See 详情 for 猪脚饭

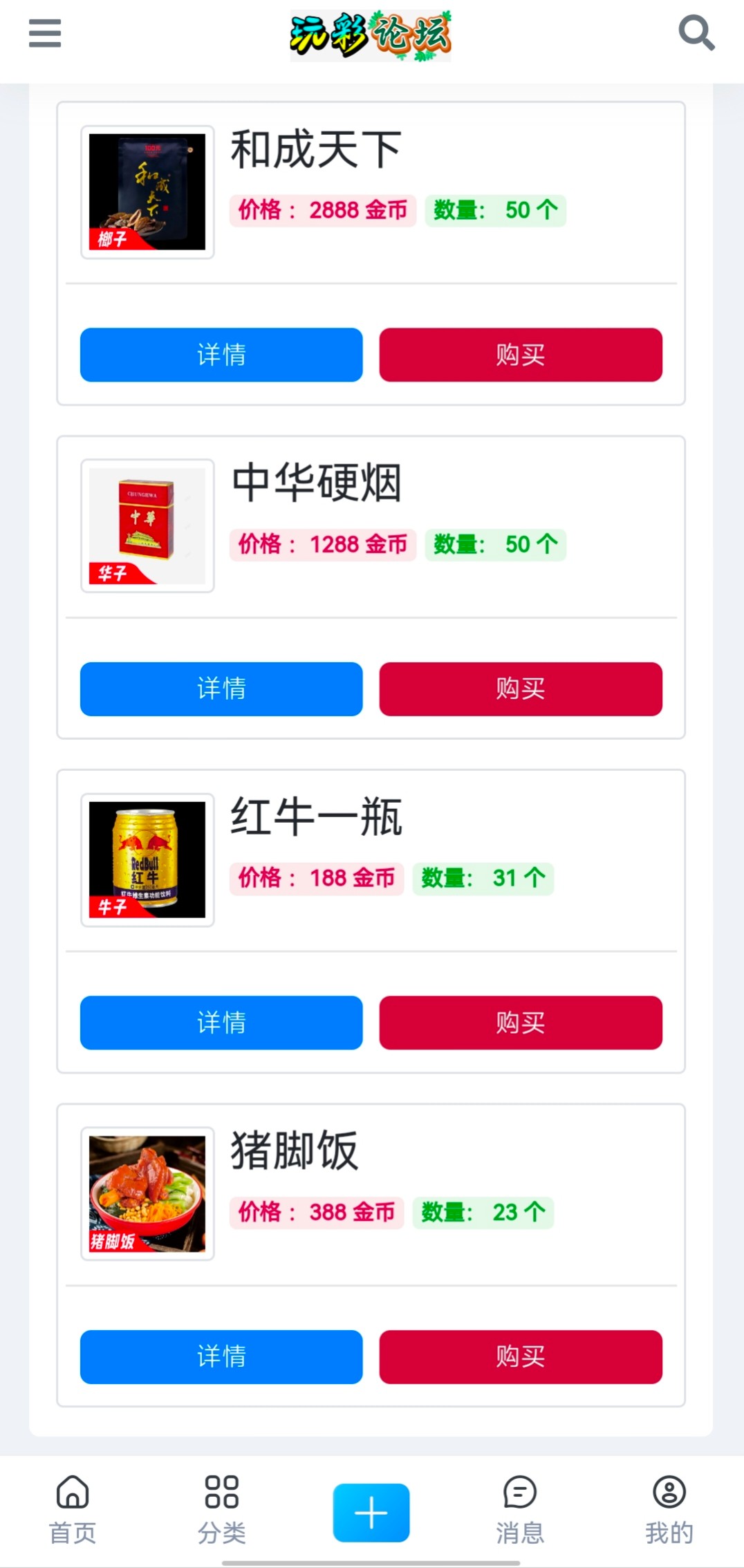coord(221,1356)
